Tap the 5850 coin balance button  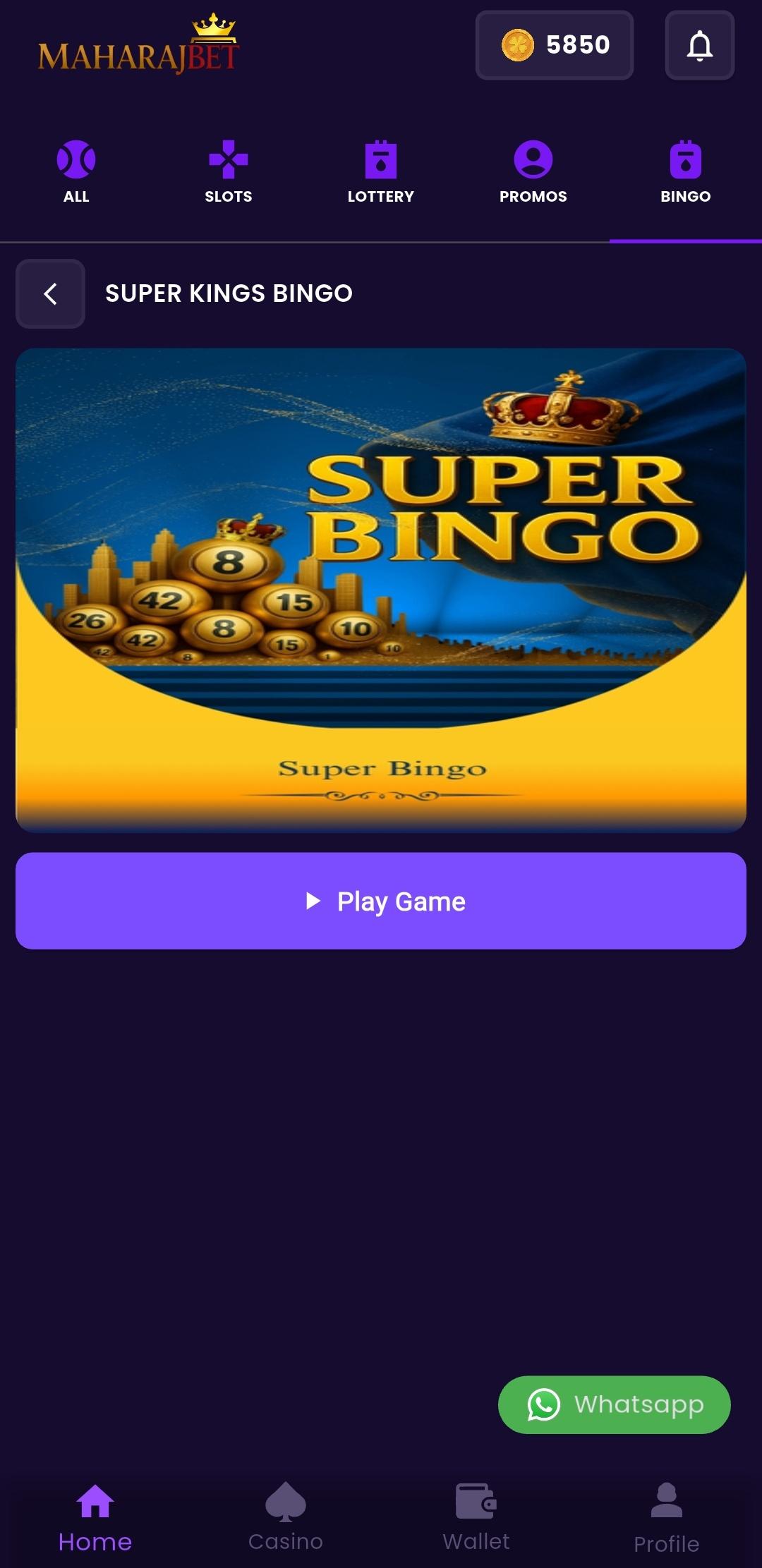[555, 45]
